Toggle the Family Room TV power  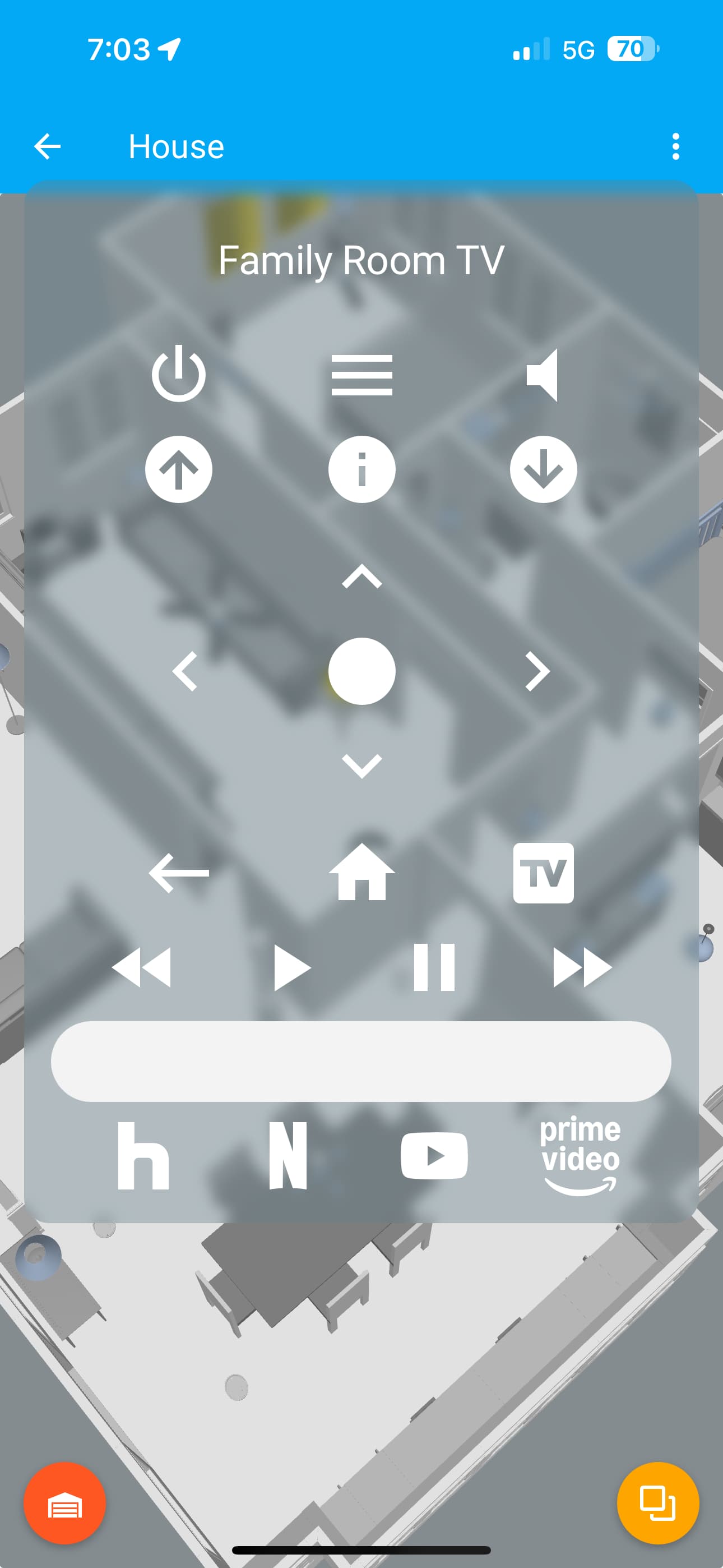[178, 373]
